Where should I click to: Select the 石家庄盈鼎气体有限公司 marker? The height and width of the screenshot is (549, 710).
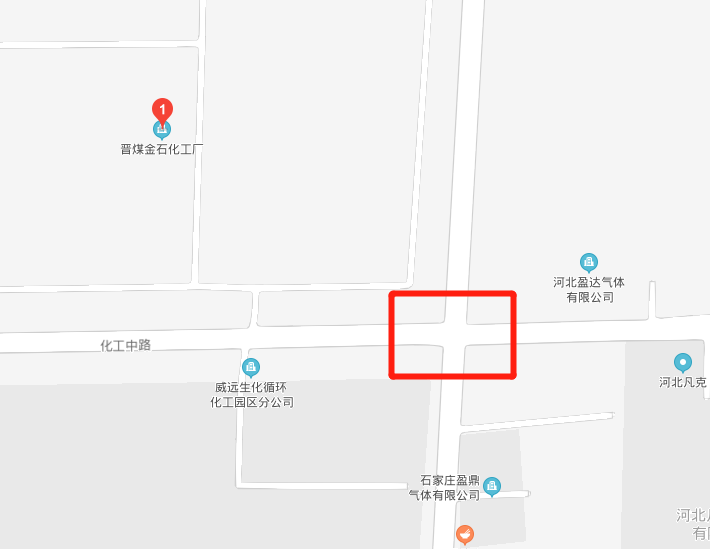point(491,486)
